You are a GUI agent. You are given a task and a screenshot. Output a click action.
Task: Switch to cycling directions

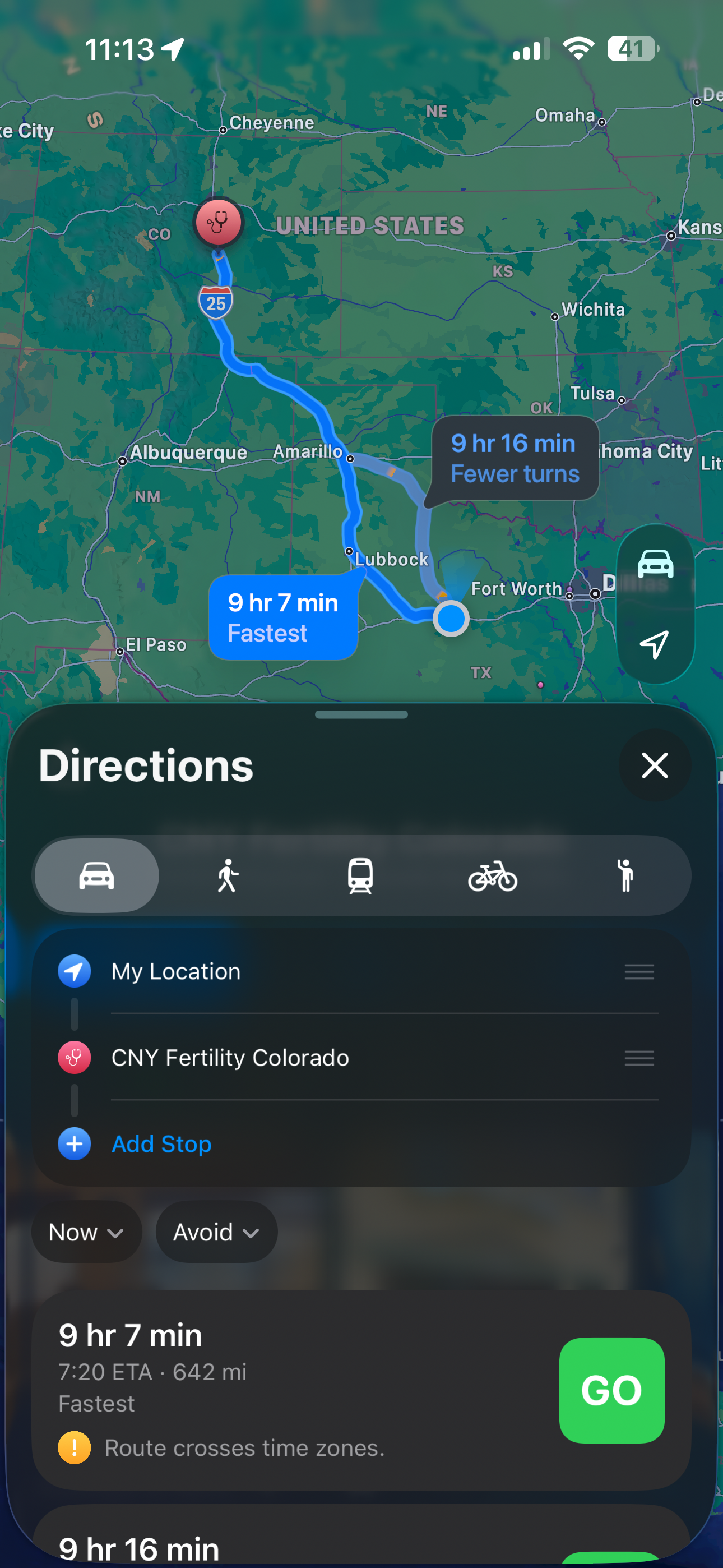click(x=492, y=876)
